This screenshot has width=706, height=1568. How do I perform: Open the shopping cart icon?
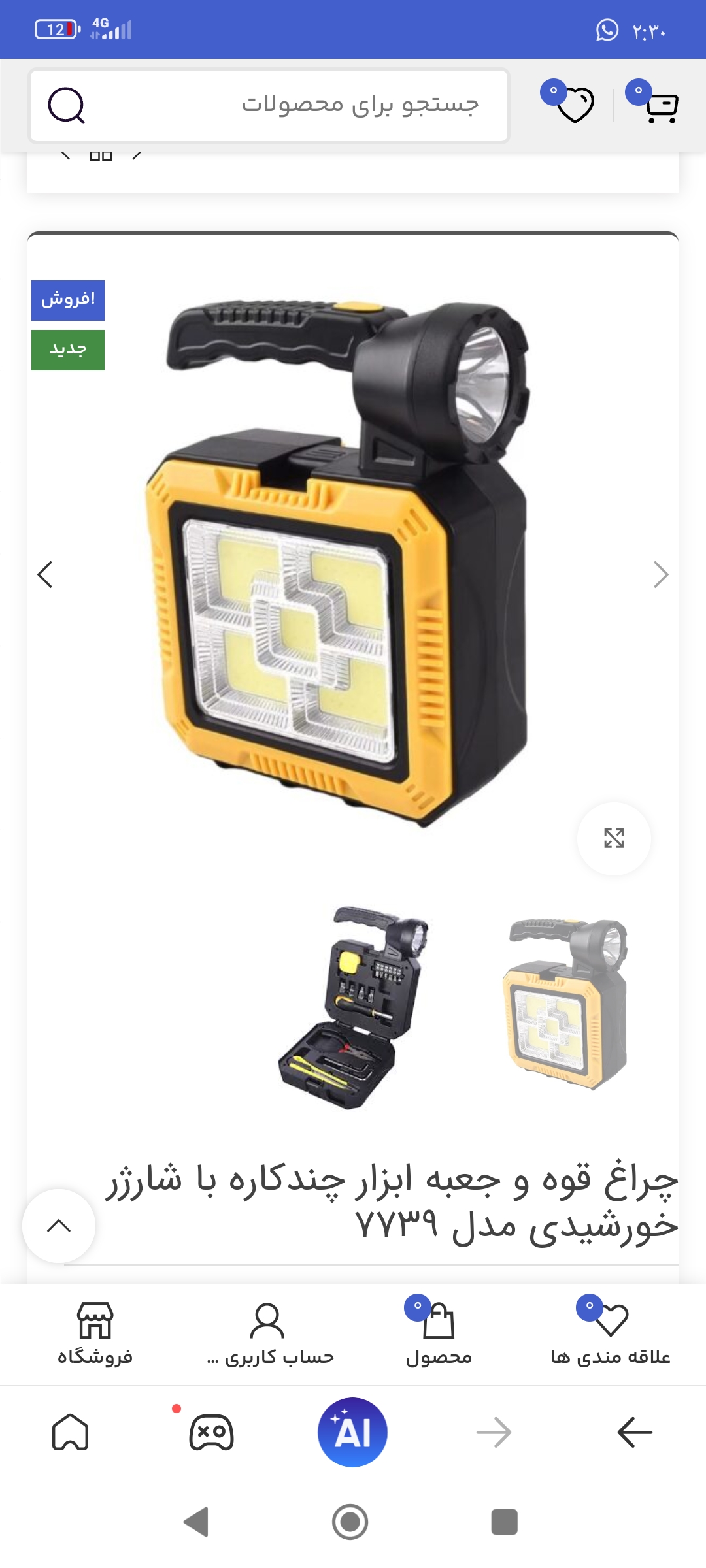661,106
